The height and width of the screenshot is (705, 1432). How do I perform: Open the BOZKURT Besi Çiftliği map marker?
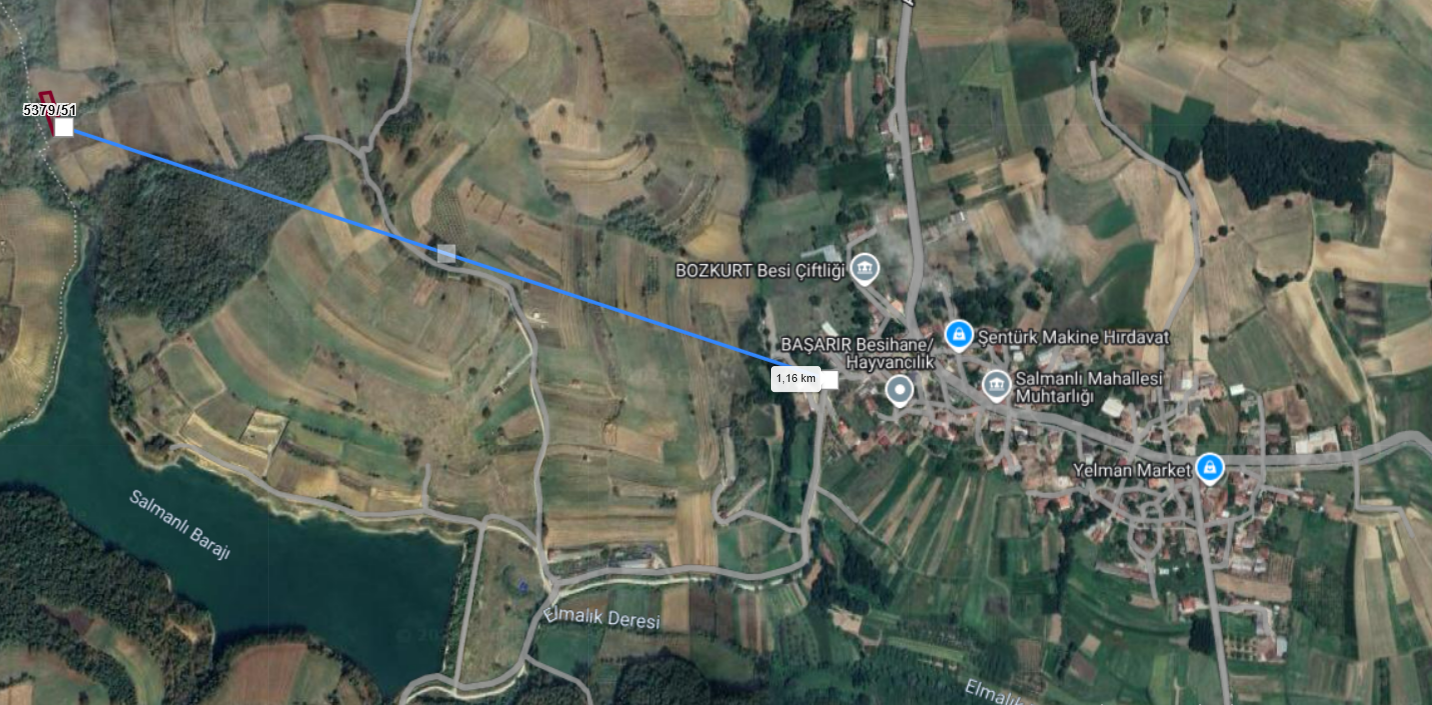(865, 268)
